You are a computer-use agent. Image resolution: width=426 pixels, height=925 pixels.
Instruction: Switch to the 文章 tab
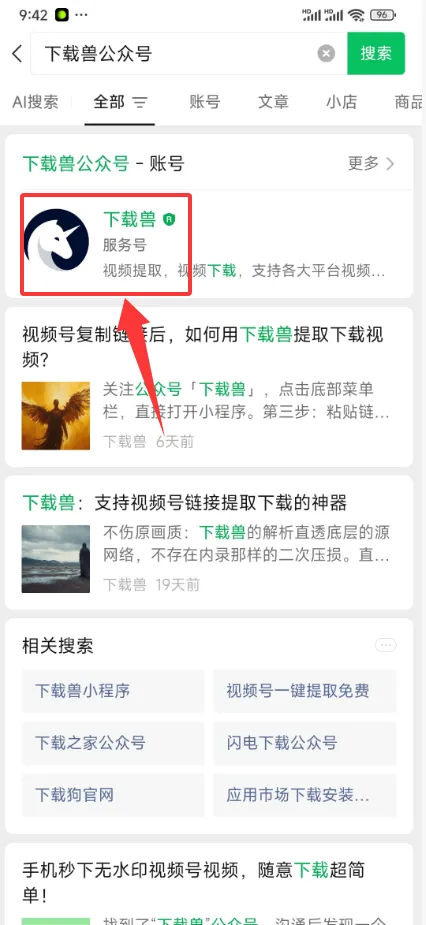click(x=273, y=102)
